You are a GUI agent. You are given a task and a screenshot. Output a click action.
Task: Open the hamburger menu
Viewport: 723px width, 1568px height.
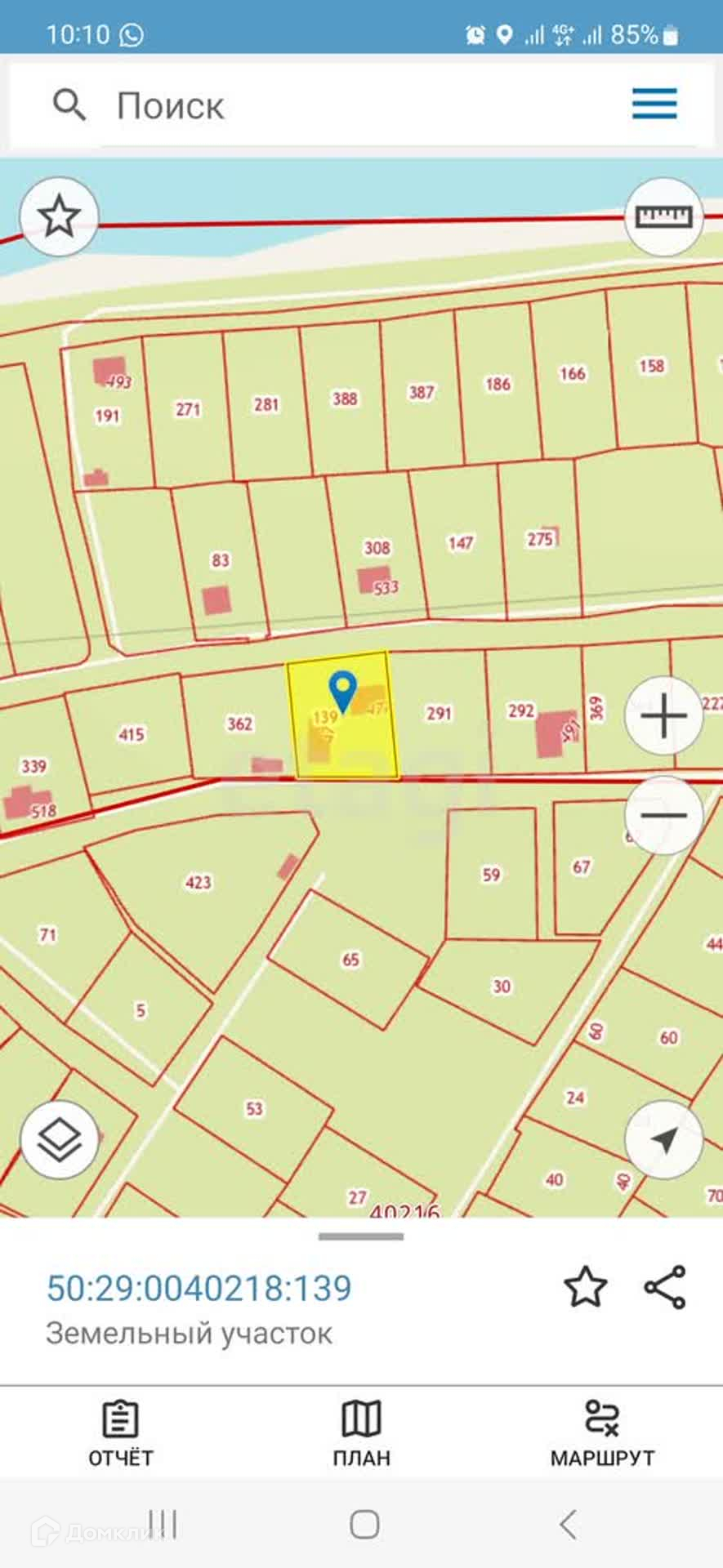(x=654, y=105)
